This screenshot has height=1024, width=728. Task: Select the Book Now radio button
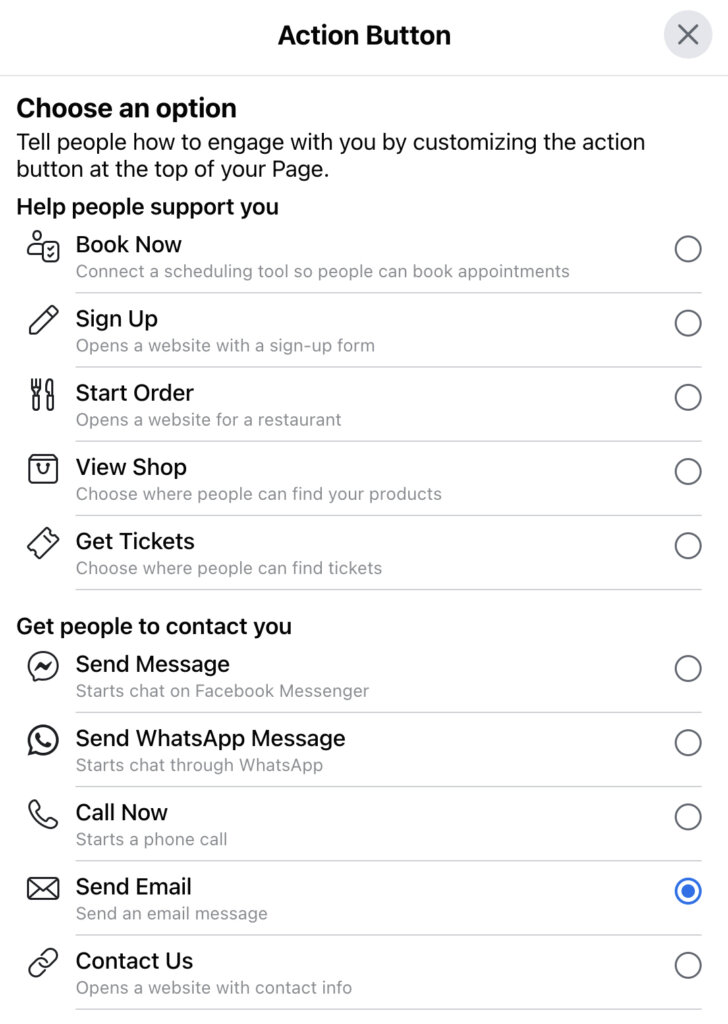pos(688,249)
